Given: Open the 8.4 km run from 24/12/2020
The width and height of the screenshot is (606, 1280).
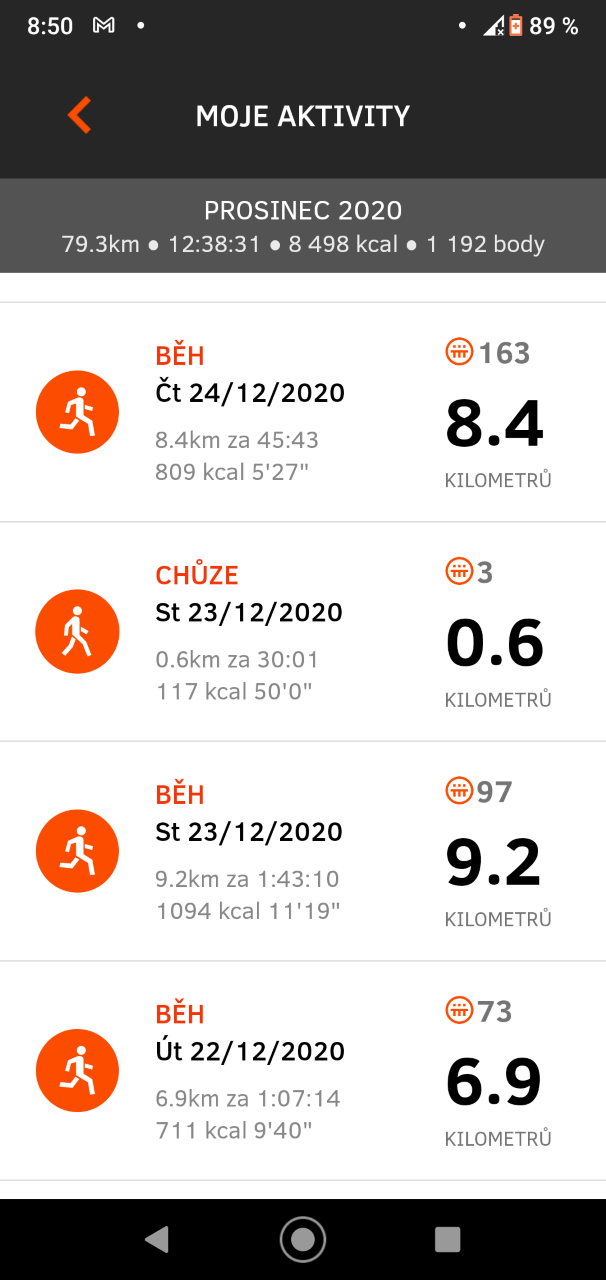Looking at the screenshot, I should (303, 412).
